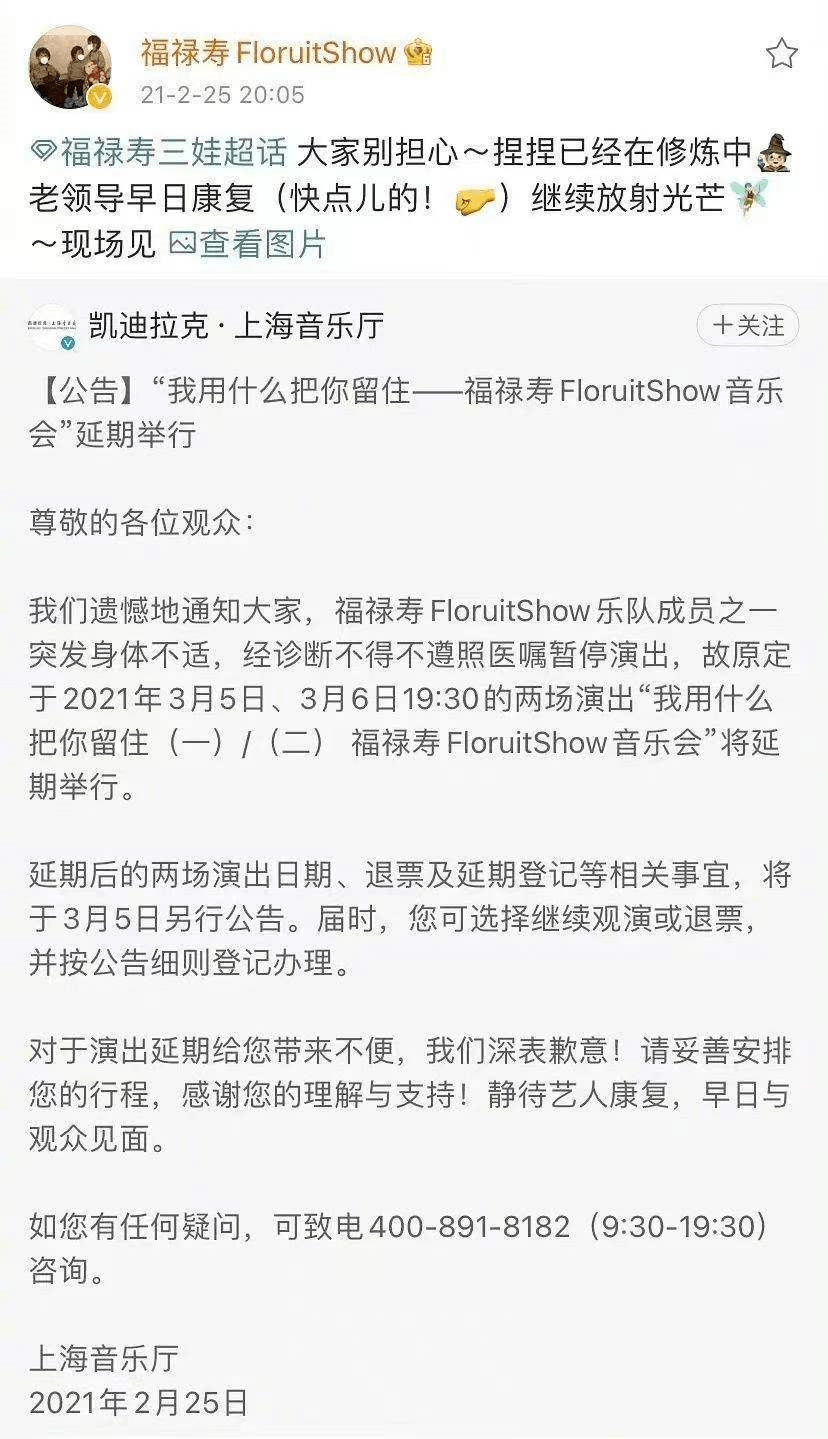
Task: Follow 凯迪拉克·上海音乐厅 with 关注 button
Action: coord(747,326)
